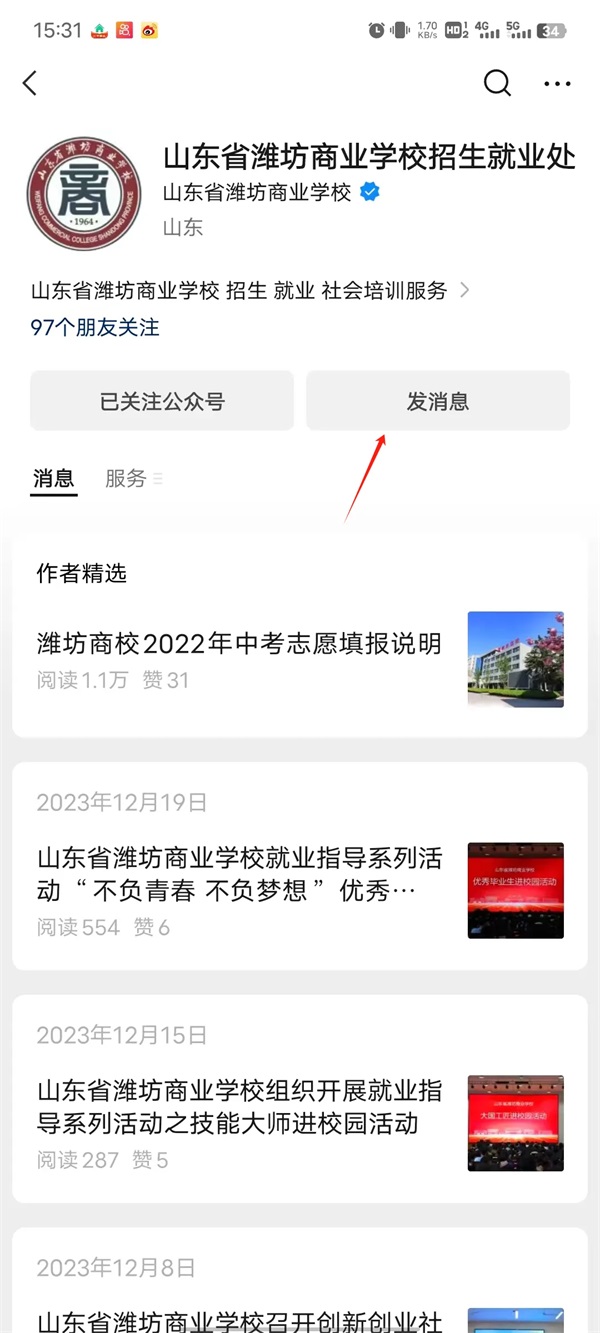Open the 2023年12月19日 就业指导 article
Screen dimensions: 600x1333
pos(240,874)
